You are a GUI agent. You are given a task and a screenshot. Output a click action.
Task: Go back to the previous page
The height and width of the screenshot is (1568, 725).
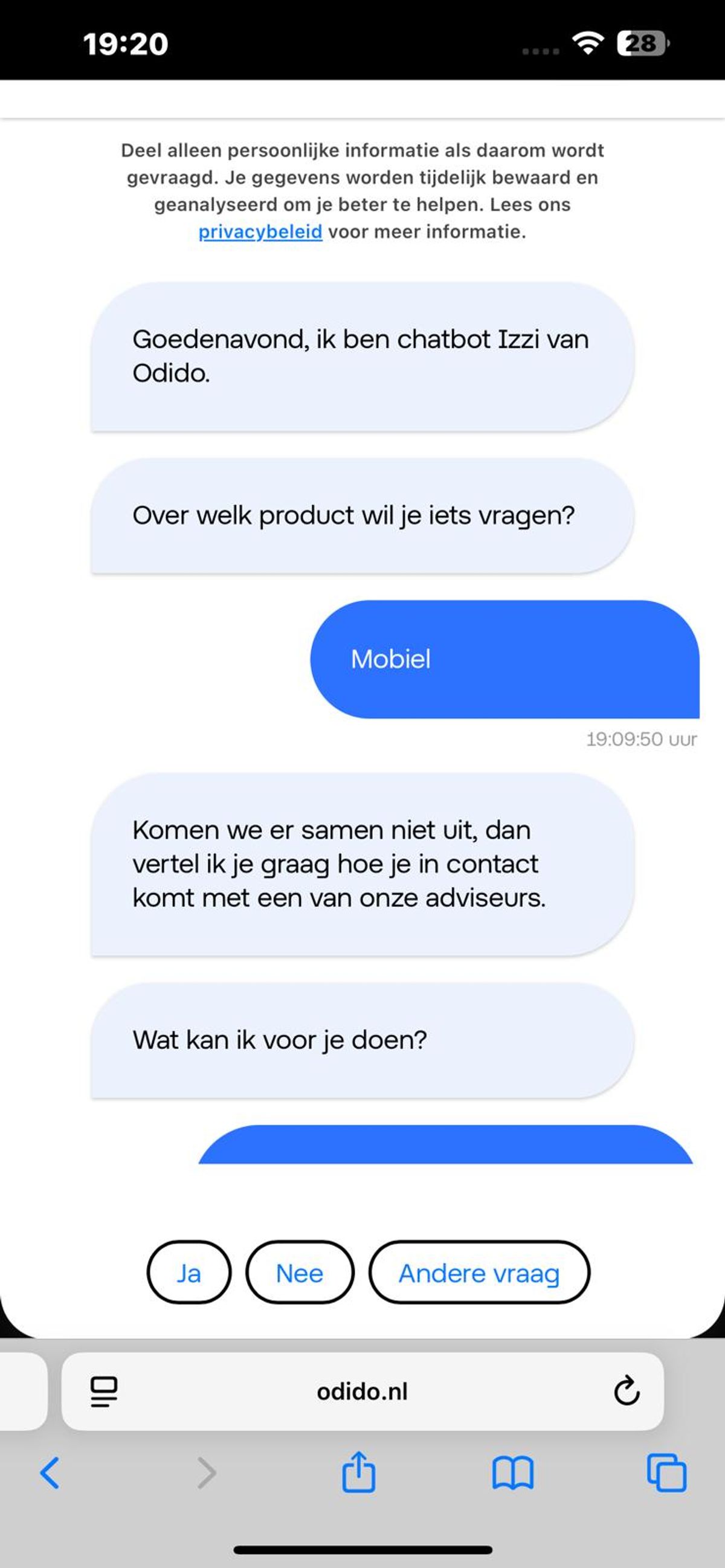[x=50, y=1473]
